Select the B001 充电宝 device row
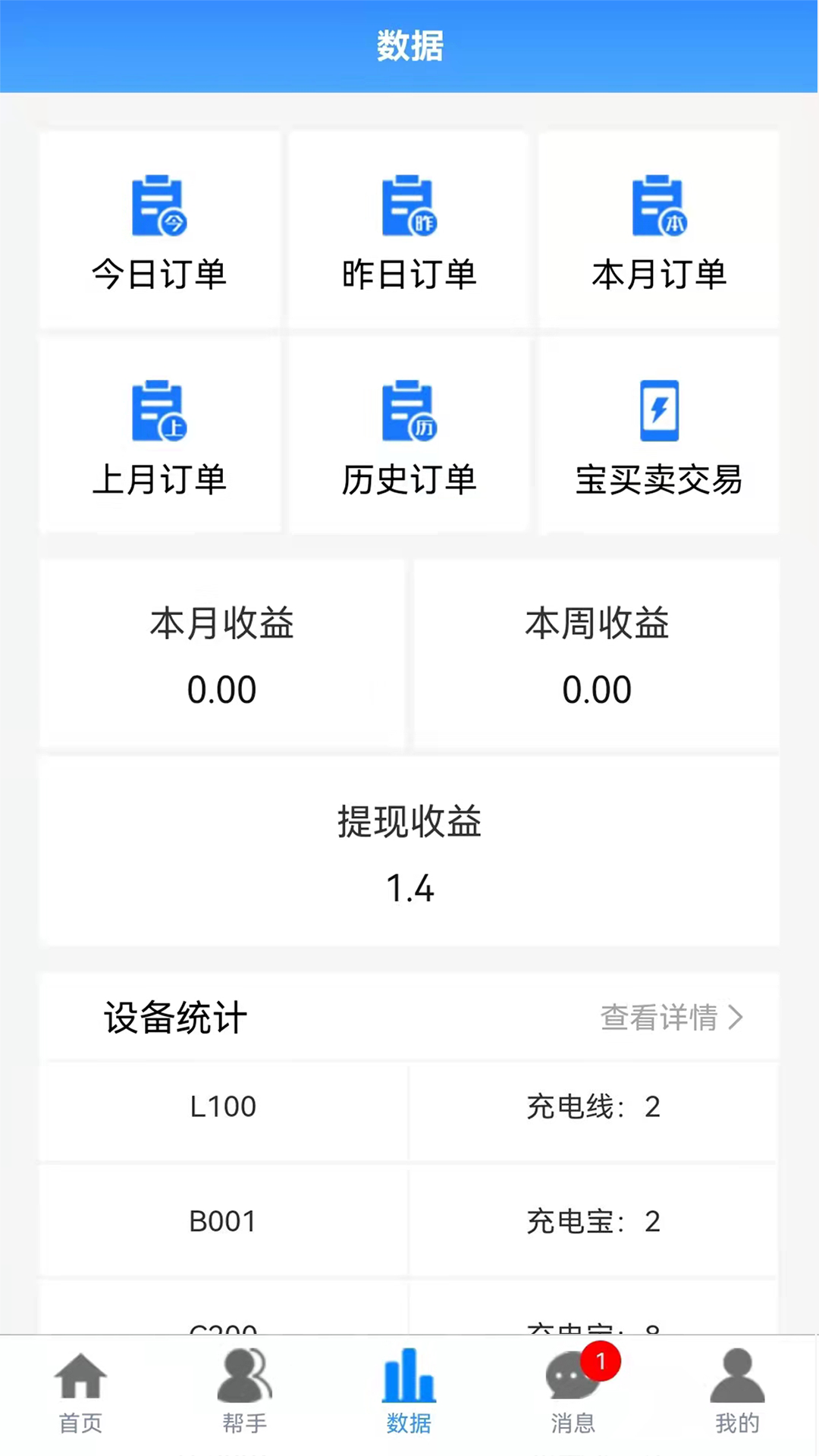Image resolution: width=819 pixels, height=1456 pixels. tap(409, 1221)
